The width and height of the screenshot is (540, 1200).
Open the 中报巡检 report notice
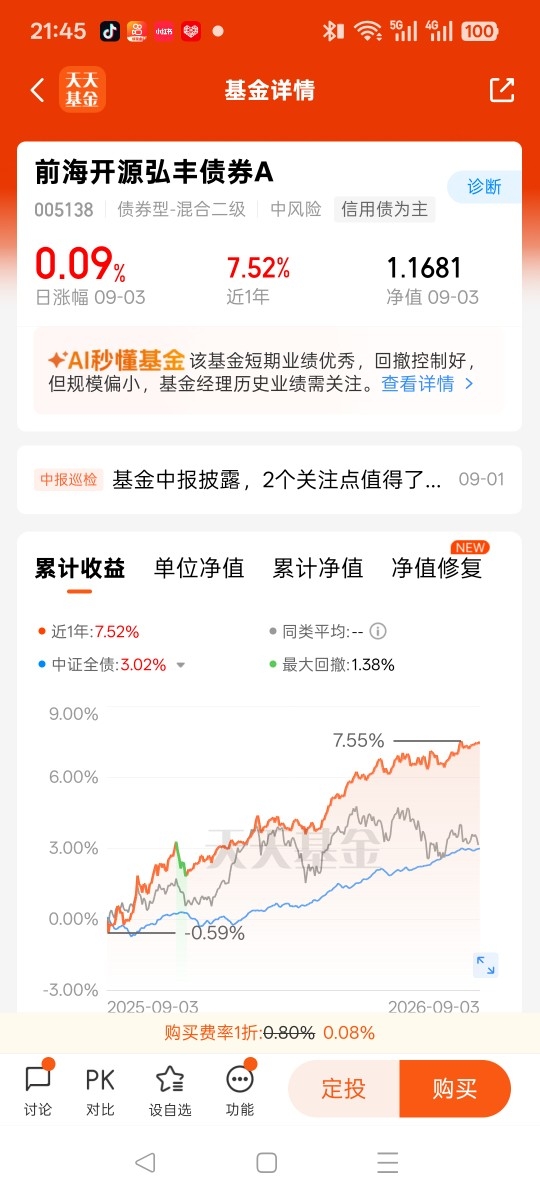(270, 479)
